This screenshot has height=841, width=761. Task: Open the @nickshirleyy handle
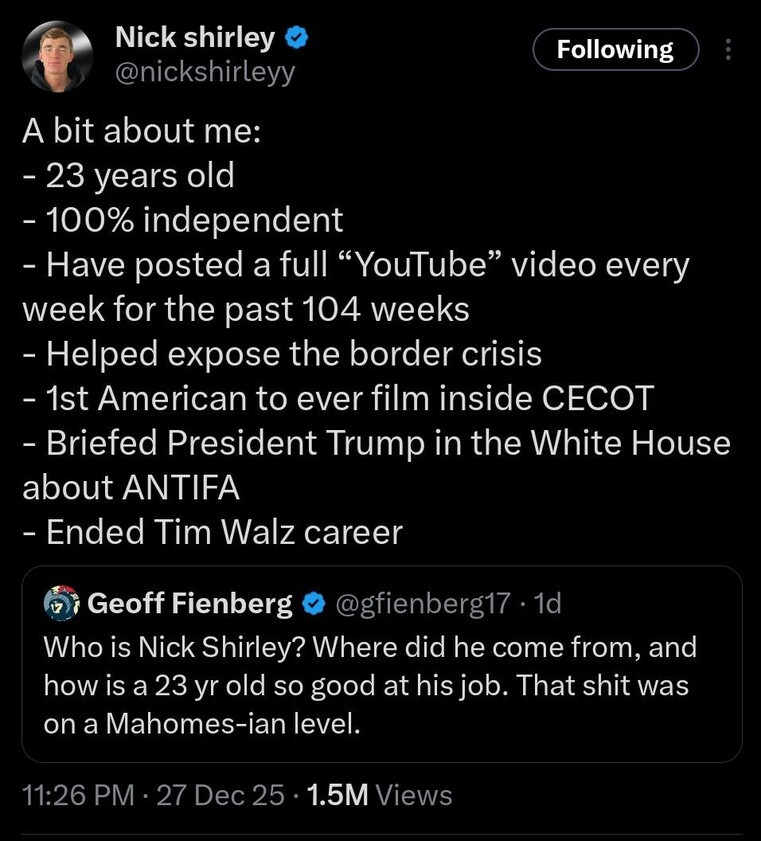(x=205, y=74)
